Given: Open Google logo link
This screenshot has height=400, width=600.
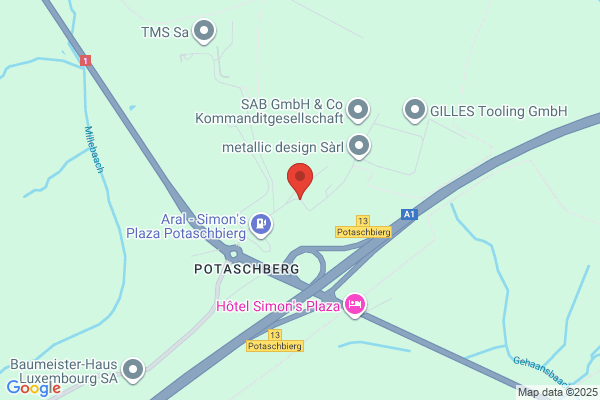Looking at the screenshot, I should point(34,388).
